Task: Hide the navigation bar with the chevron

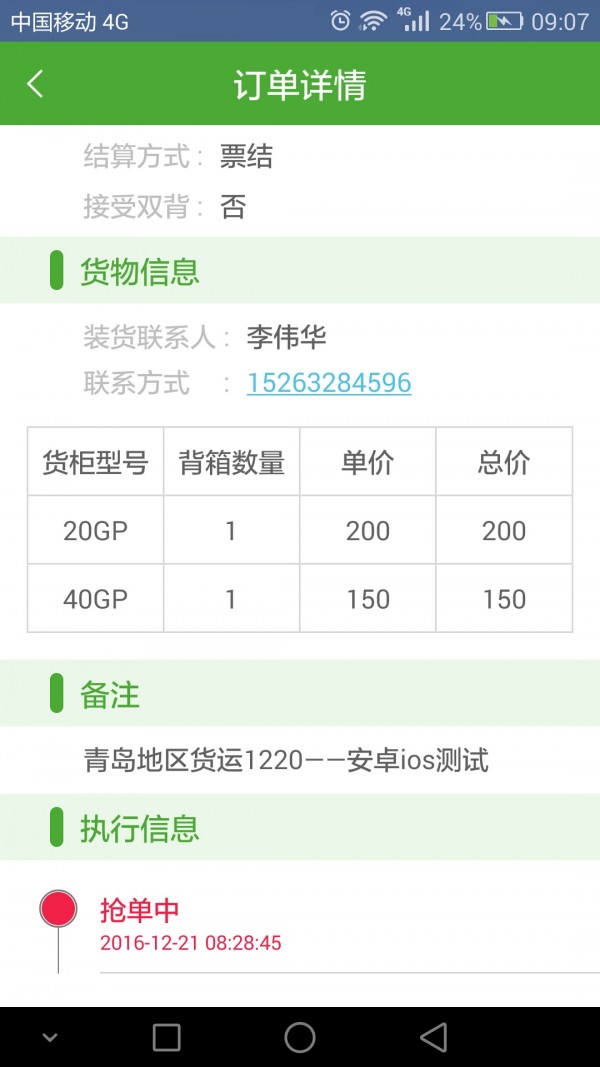Action: pyautogui.click(x=50, y=1038)
